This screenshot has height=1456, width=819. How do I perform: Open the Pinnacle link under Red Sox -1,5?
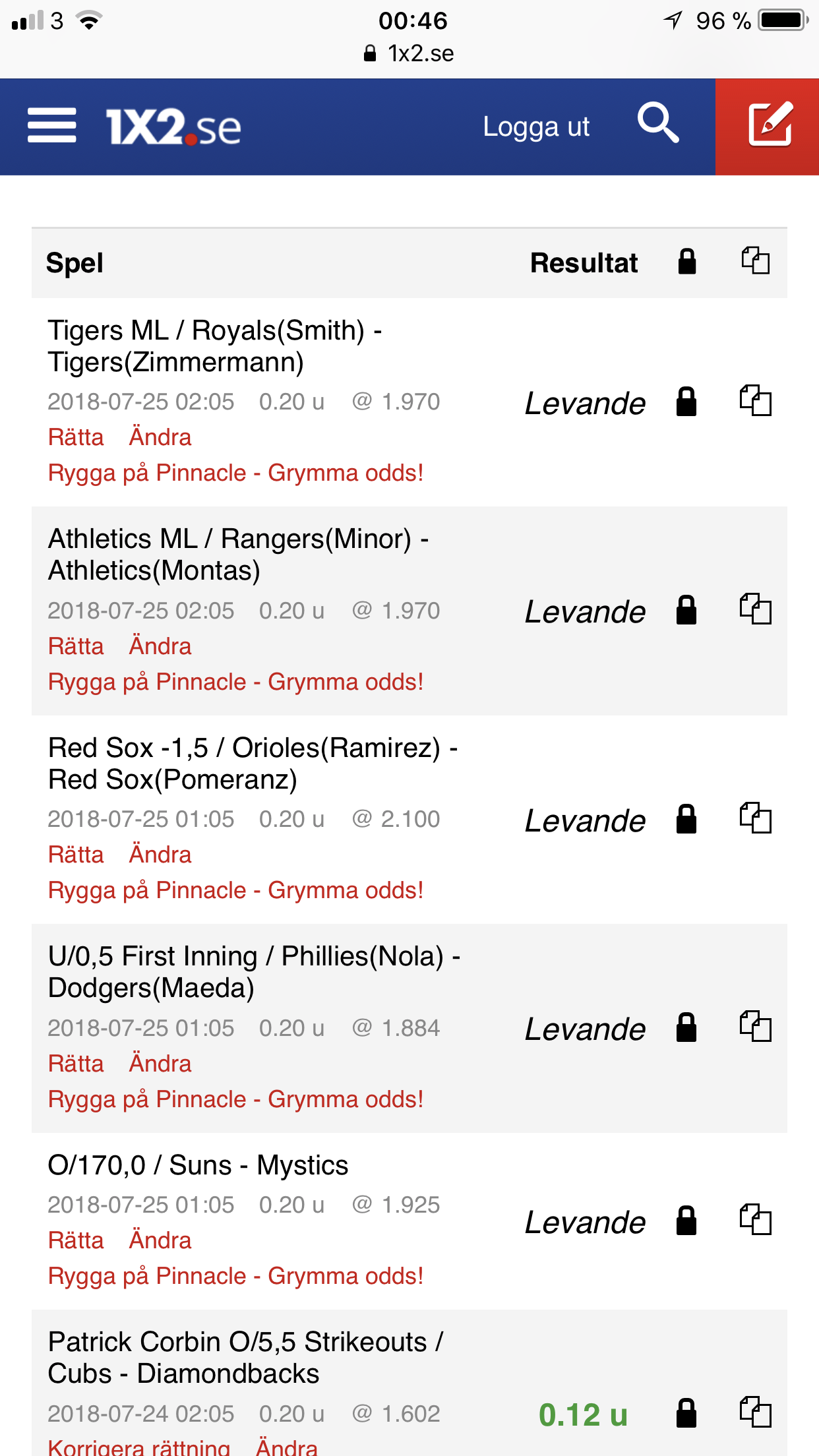235,890
